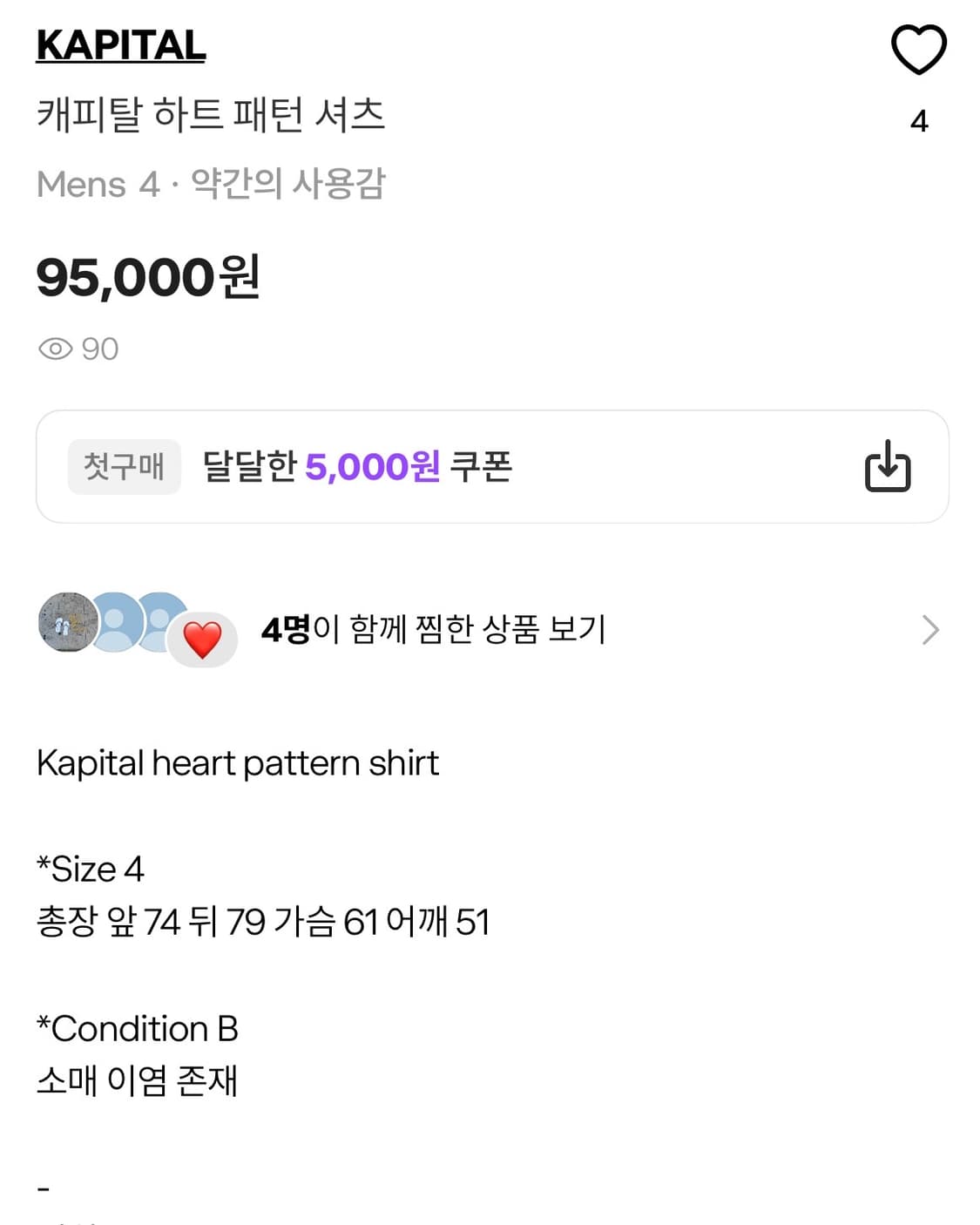Expand the 4명이 함께 찜한 상품 보기 section
The width and height of the screenshot is (980, 1225).
click(436, 629)
